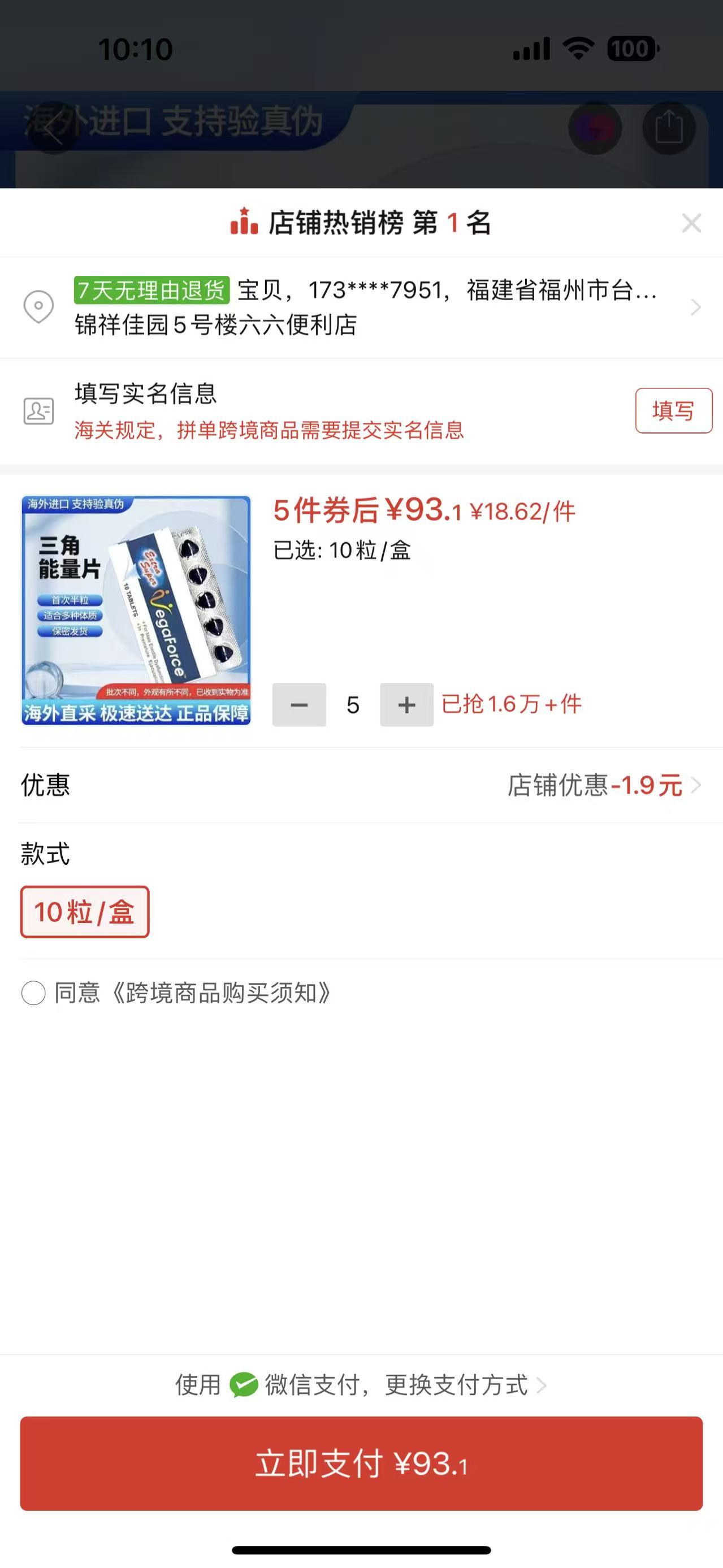Image resolution: width=723 pixels, height=1568 pixels.
Task: Increase quantity with the plus button
Action: click(406, 705)
